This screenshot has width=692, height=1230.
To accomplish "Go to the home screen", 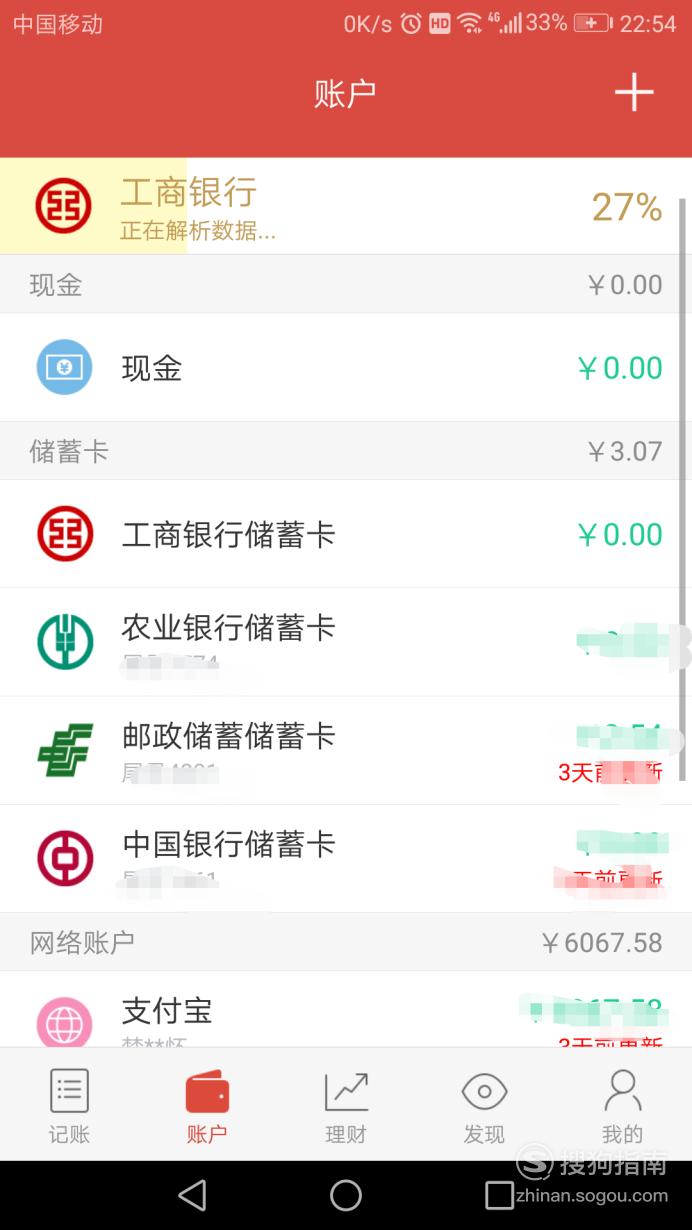I will pos(346,1195).
